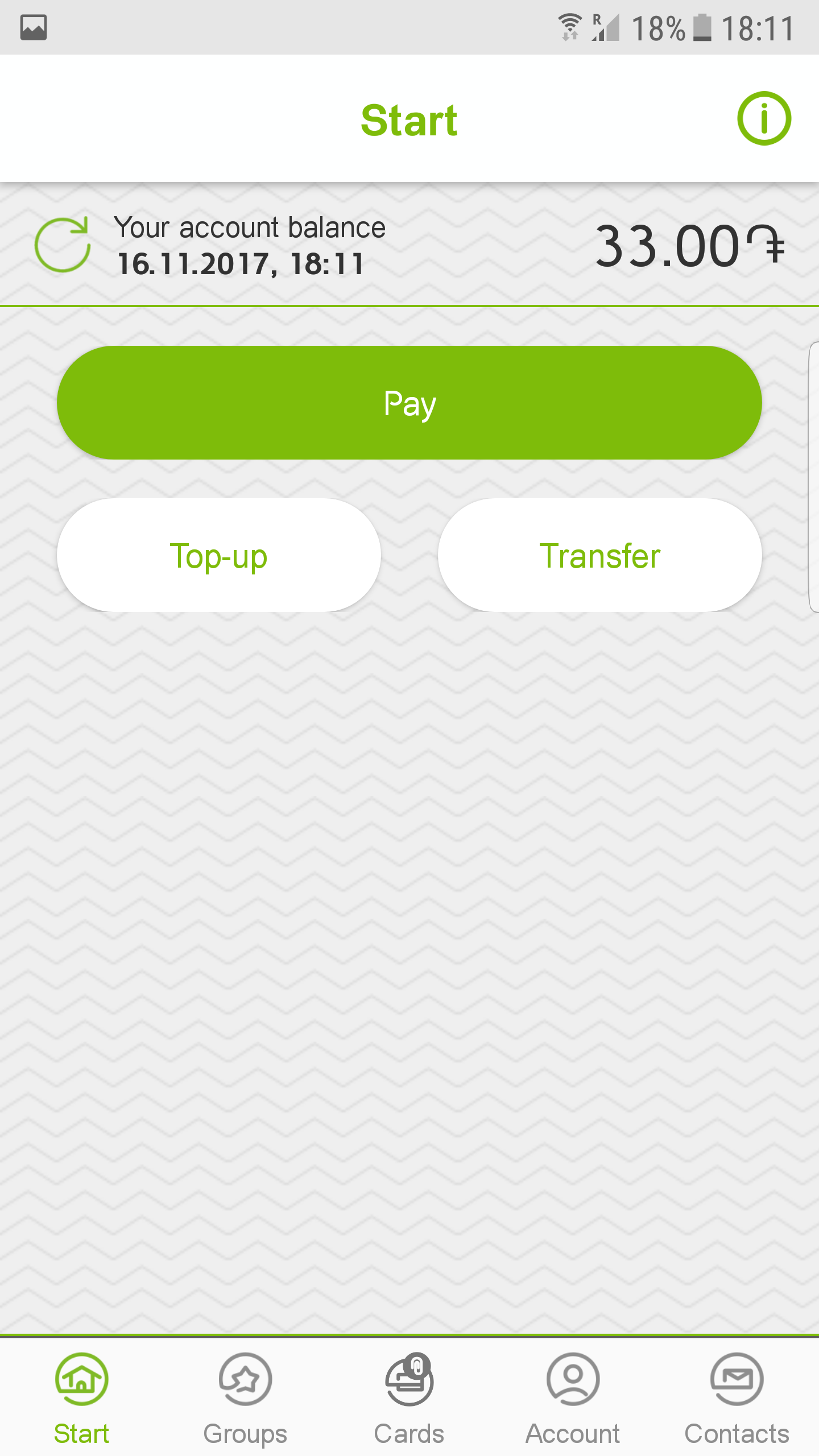Viewport: 819px width, 1456px height.
Task: Go to the Cards tab
Action: point(409,1399)
